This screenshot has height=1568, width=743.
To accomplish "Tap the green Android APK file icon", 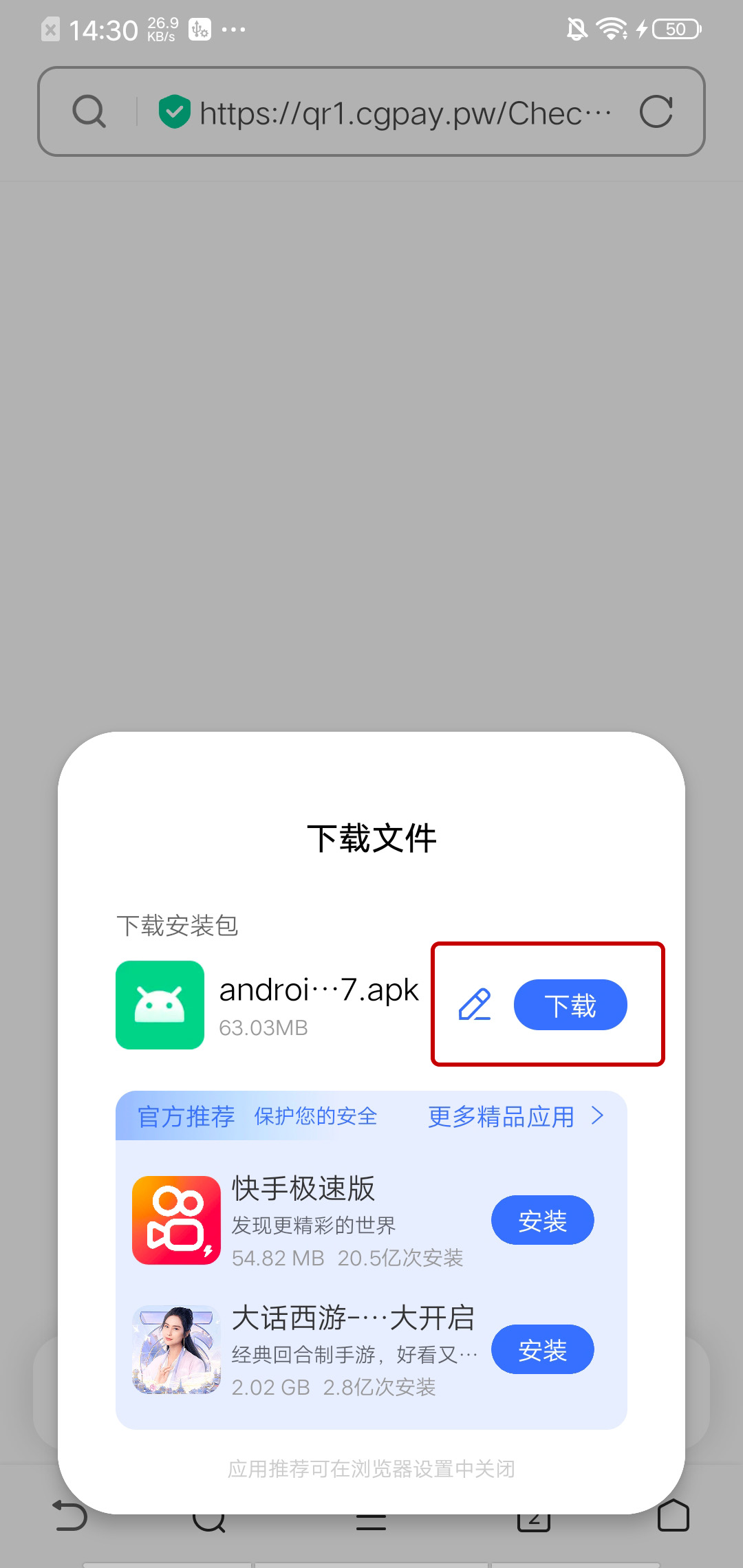I will tap(160, 1005).
